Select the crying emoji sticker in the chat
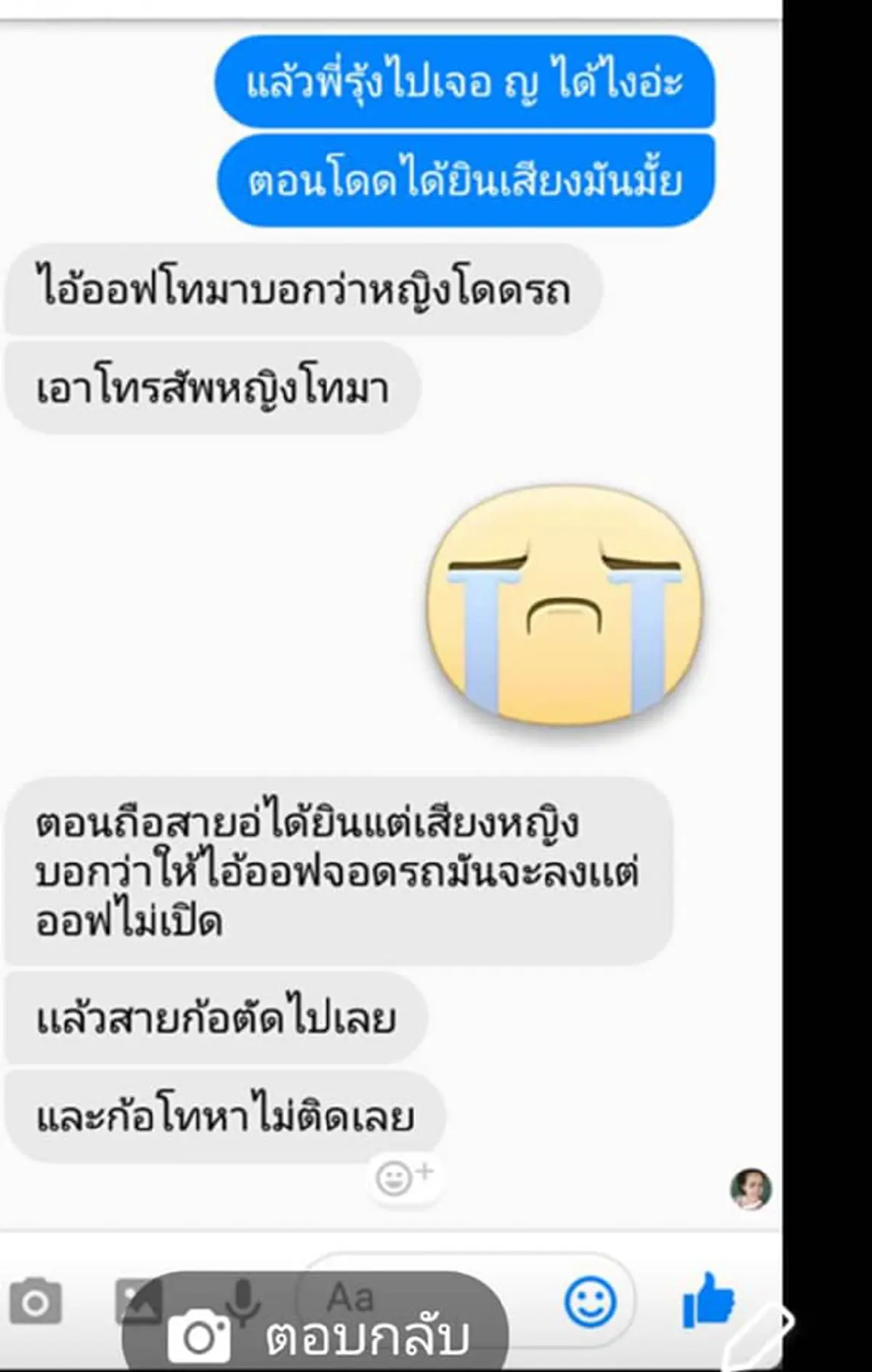Image resolution: width=872 pixels, height=1372 pixels. coord(567,617)
